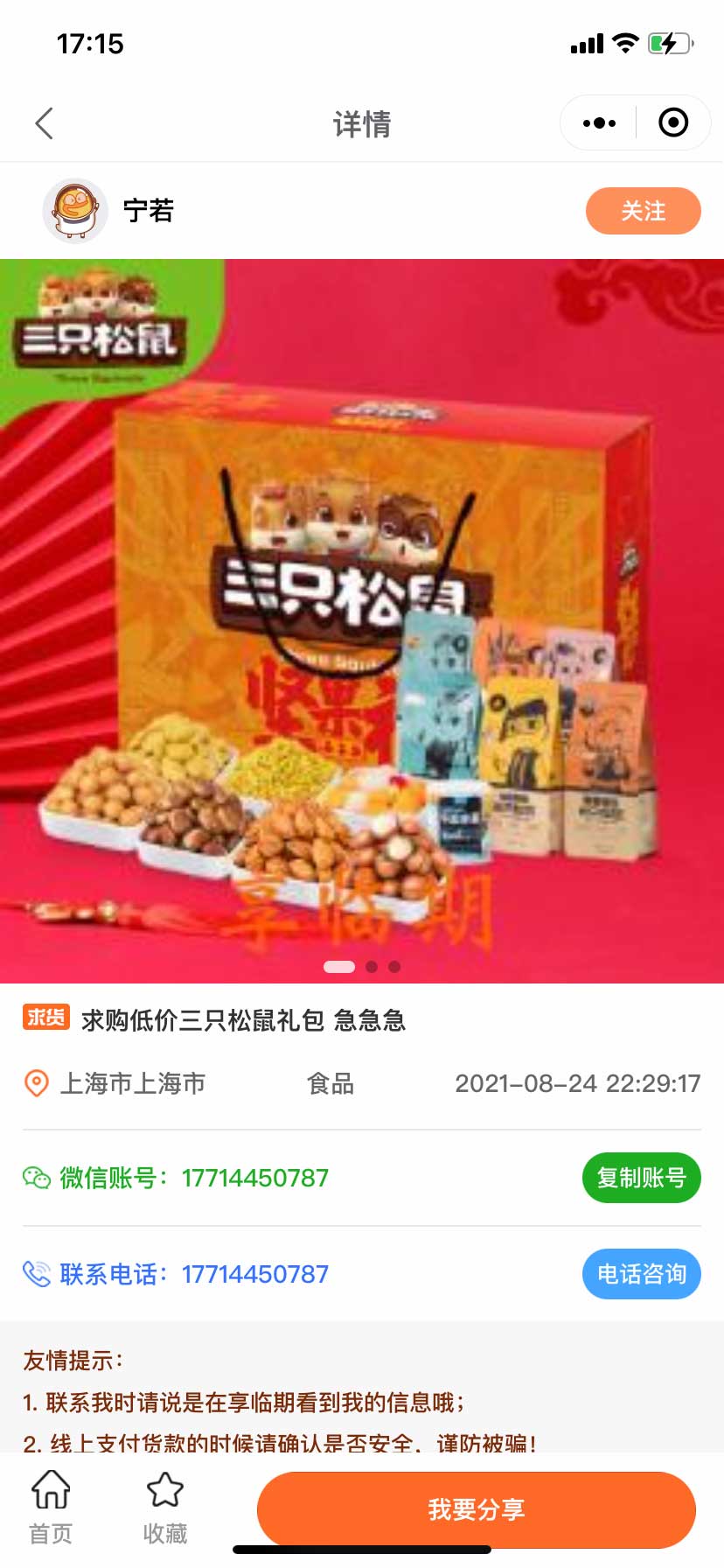Screen dimensions: 724x1568
Task: Call the seller via 电话咨询
Action: tap(641, 1274)
